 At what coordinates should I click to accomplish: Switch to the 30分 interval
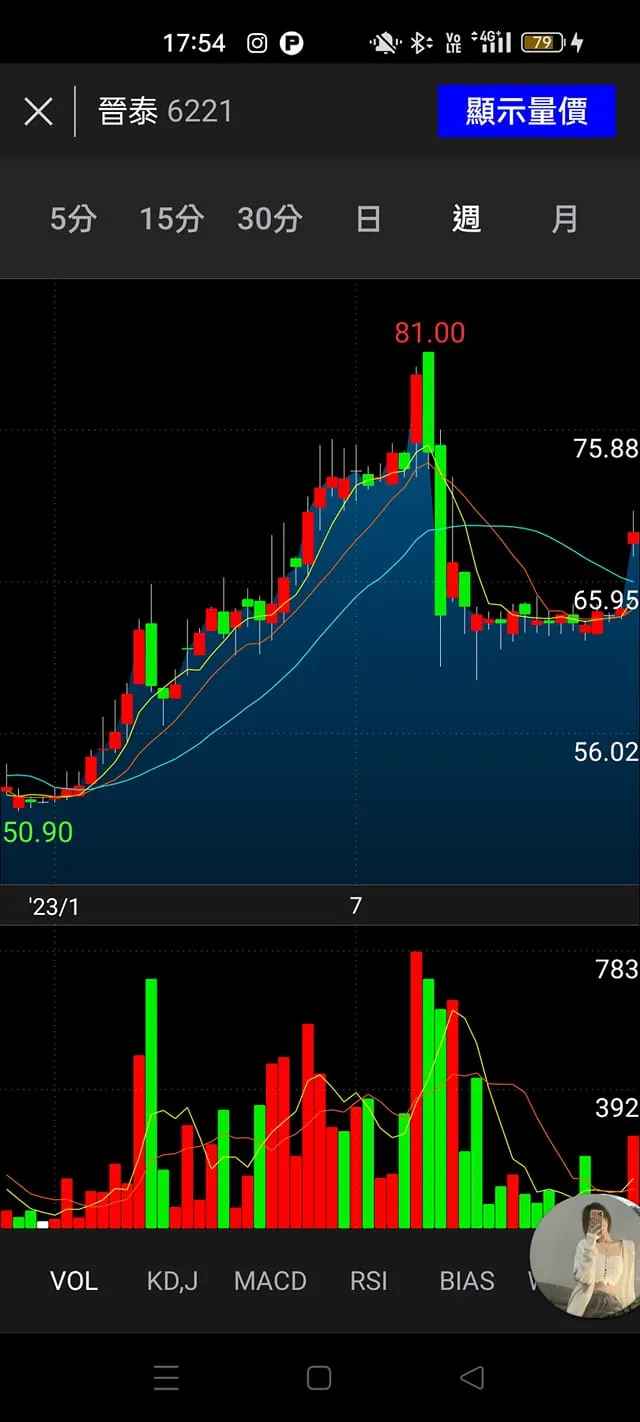tap(269, 218)
